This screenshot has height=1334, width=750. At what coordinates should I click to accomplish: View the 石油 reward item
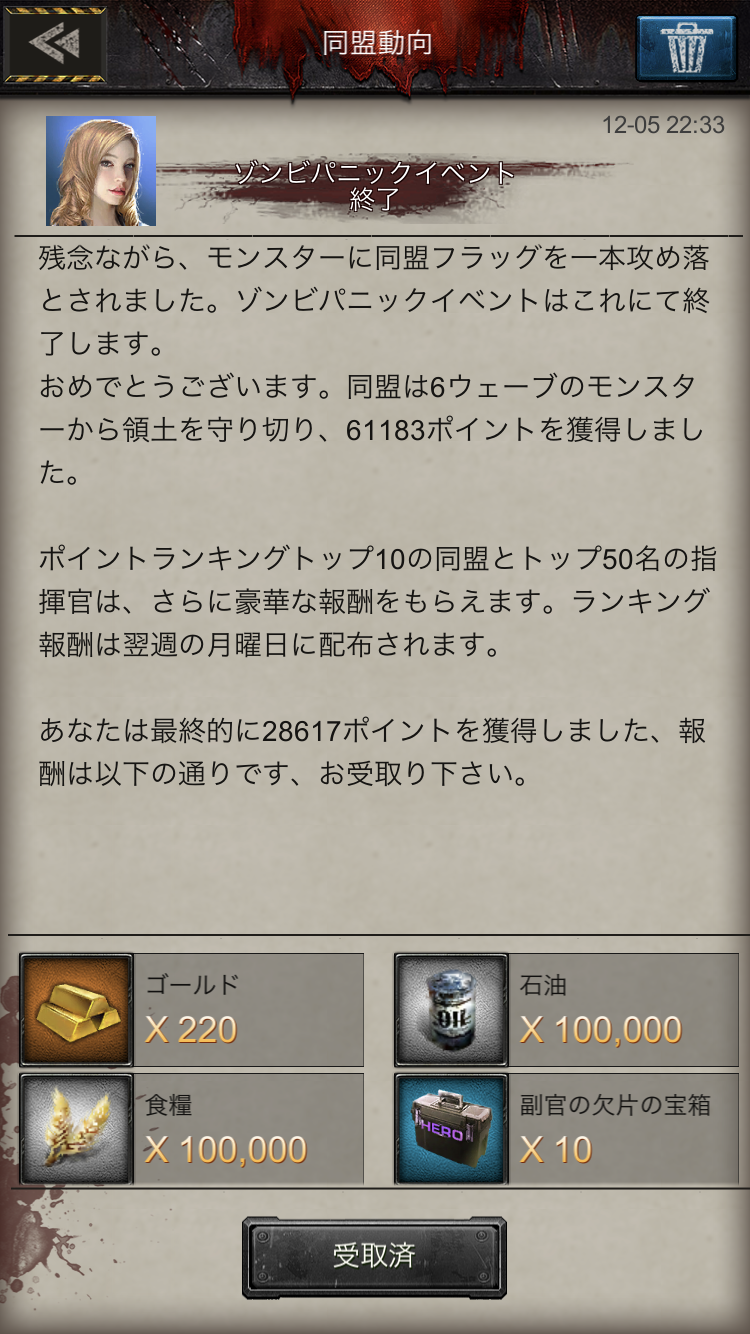tap(451, 1010)
